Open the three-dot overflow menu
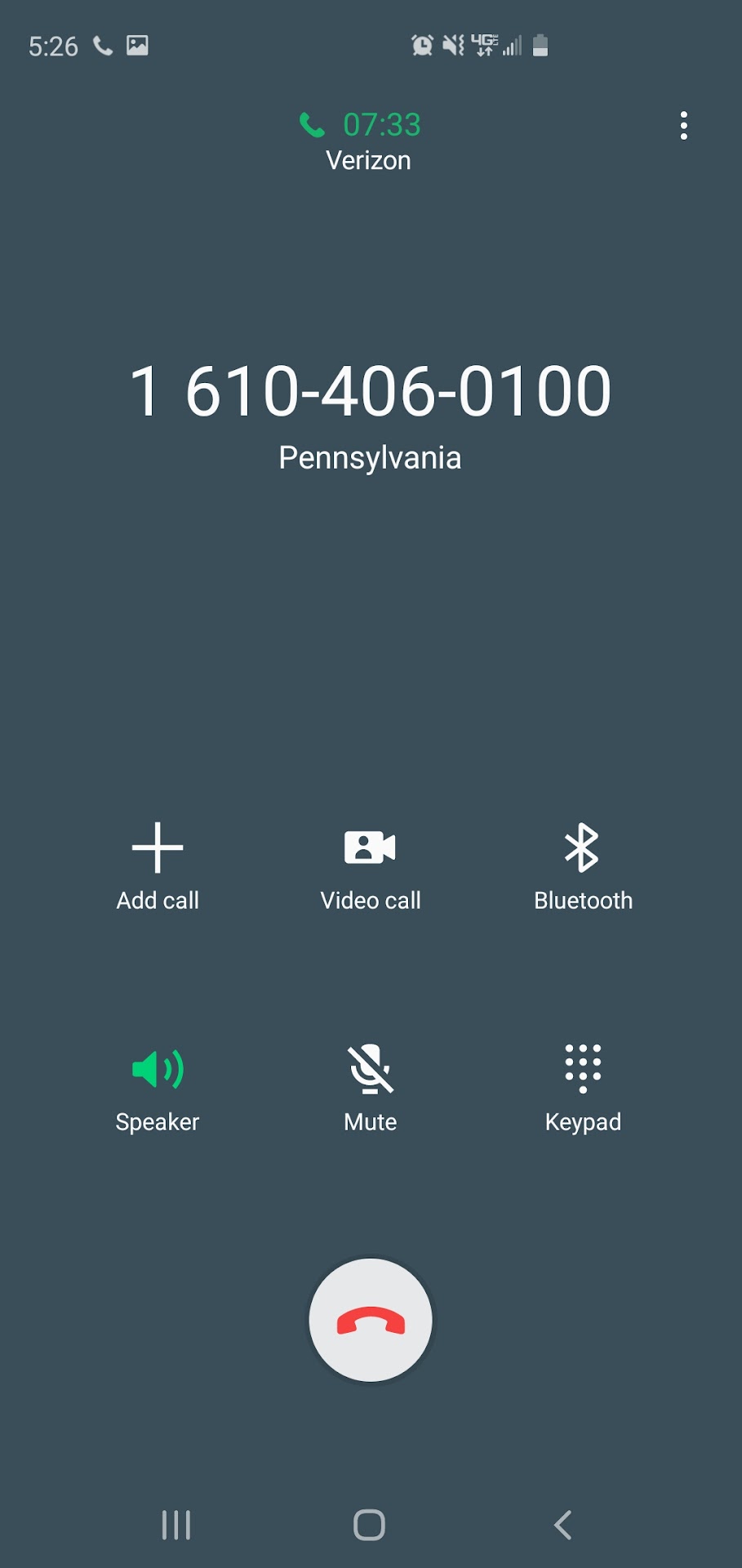 (684, 126)
